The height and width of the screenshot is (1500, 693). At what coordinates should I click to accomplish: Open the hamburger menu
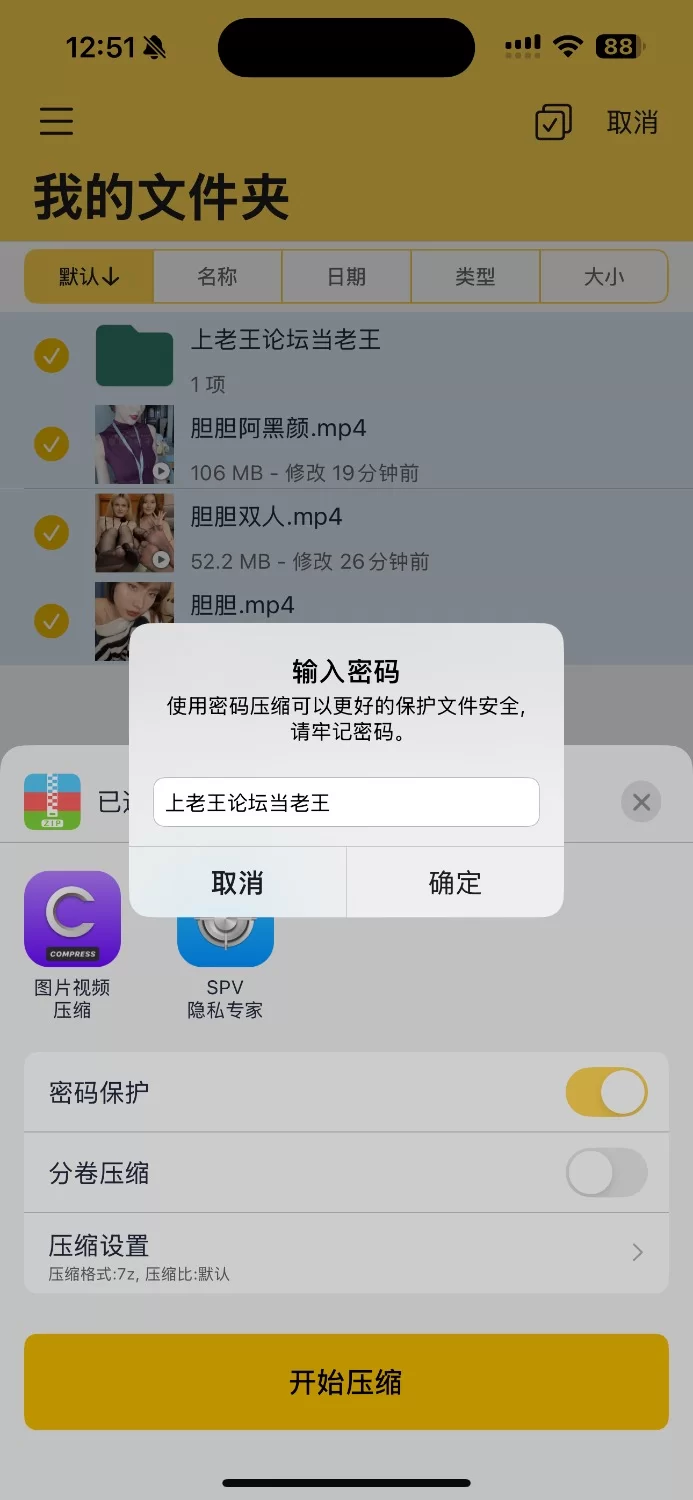click(56, 121)
